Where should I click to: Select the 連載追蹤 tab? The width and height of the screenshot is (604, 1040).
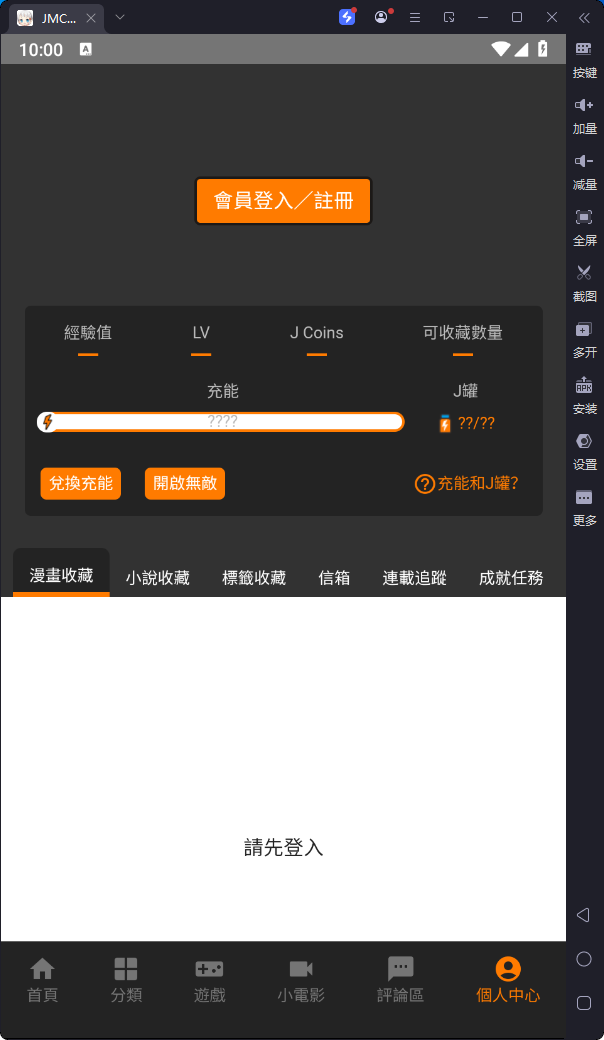[415, 577]
